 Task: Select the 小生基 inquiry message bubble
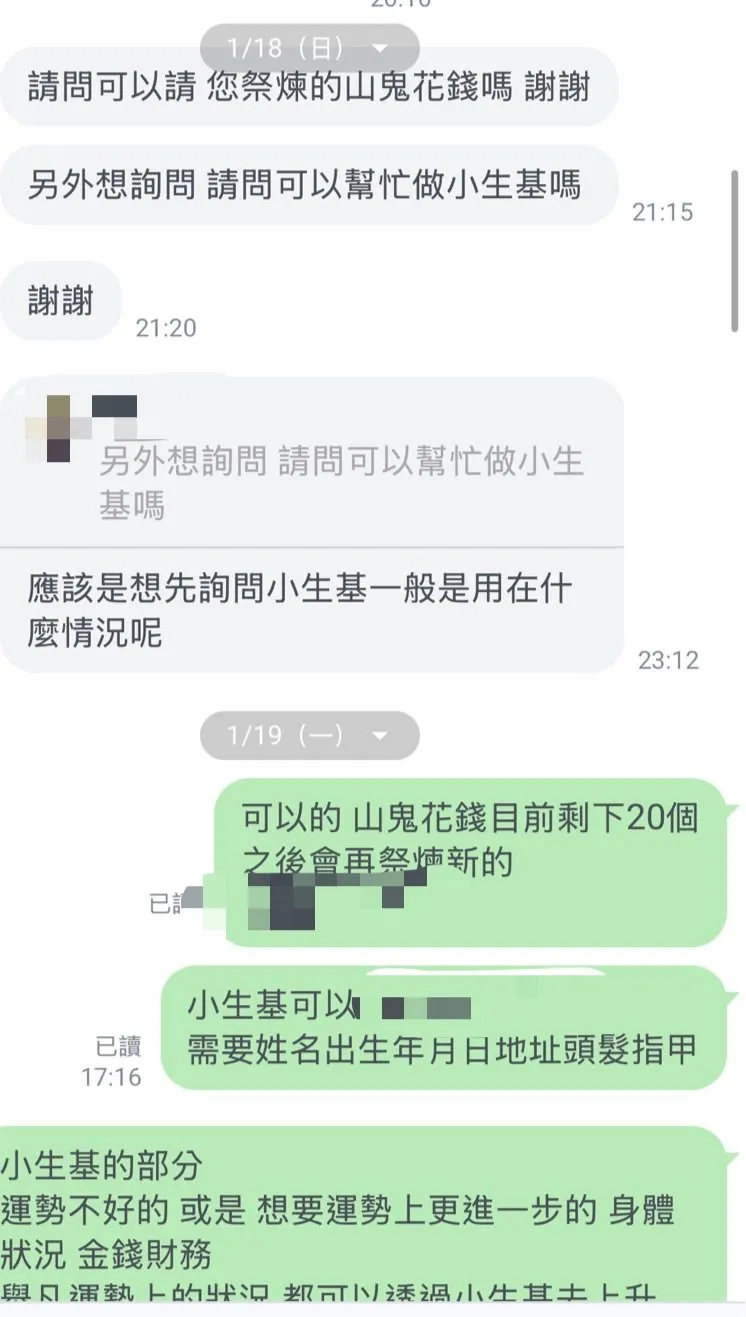310,187
